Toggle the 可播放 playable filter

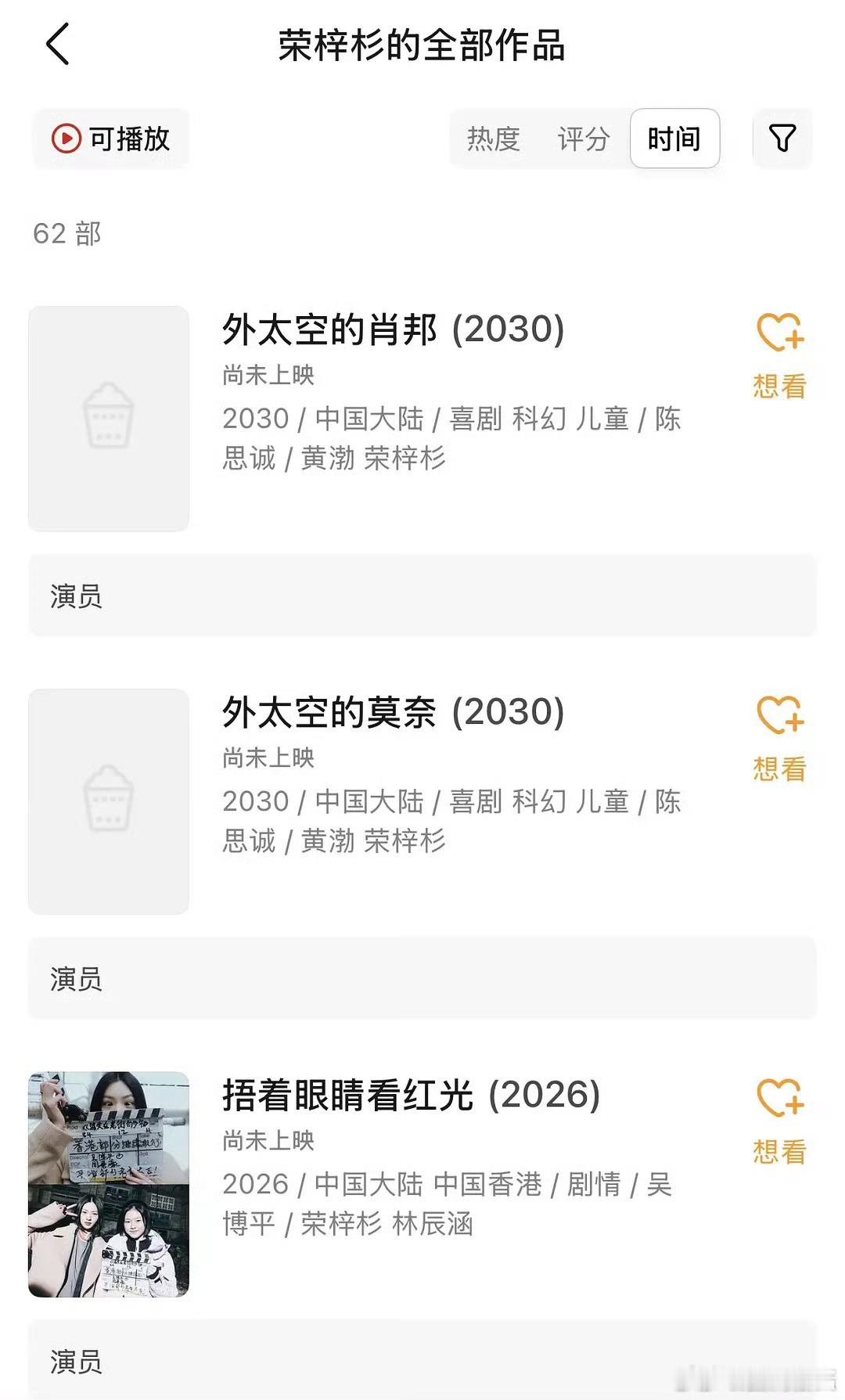pos(111,139)
